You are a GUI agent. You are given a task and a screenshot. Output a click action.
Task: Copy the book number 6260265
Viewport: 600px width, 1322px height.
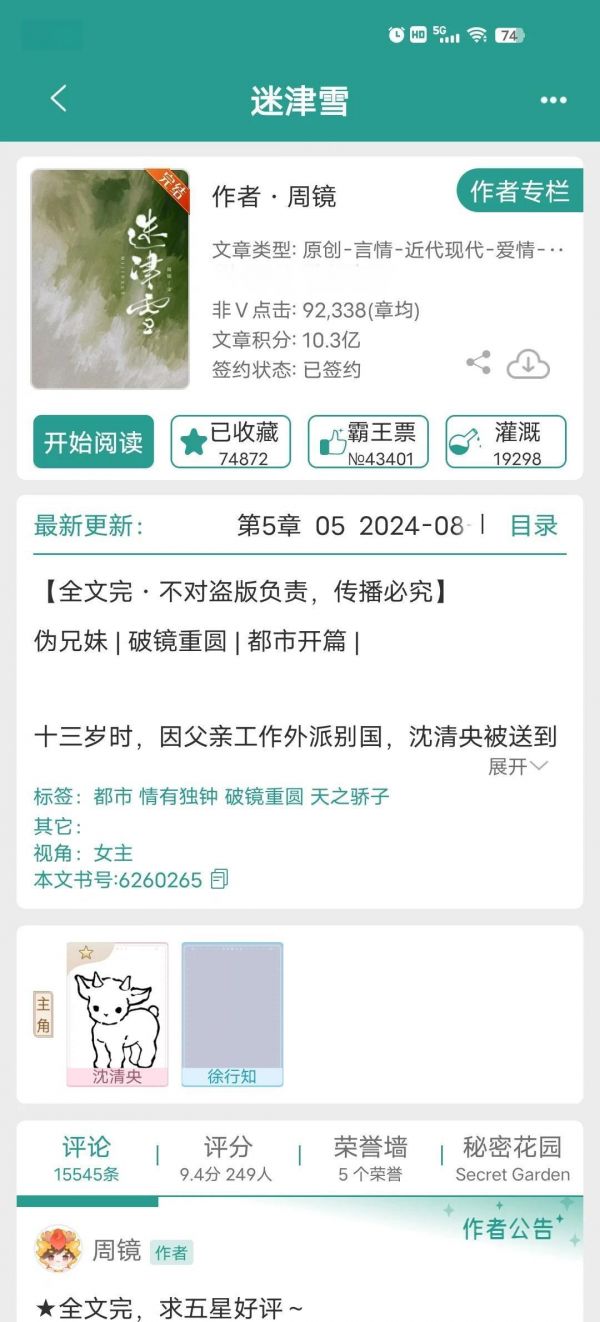220,880
